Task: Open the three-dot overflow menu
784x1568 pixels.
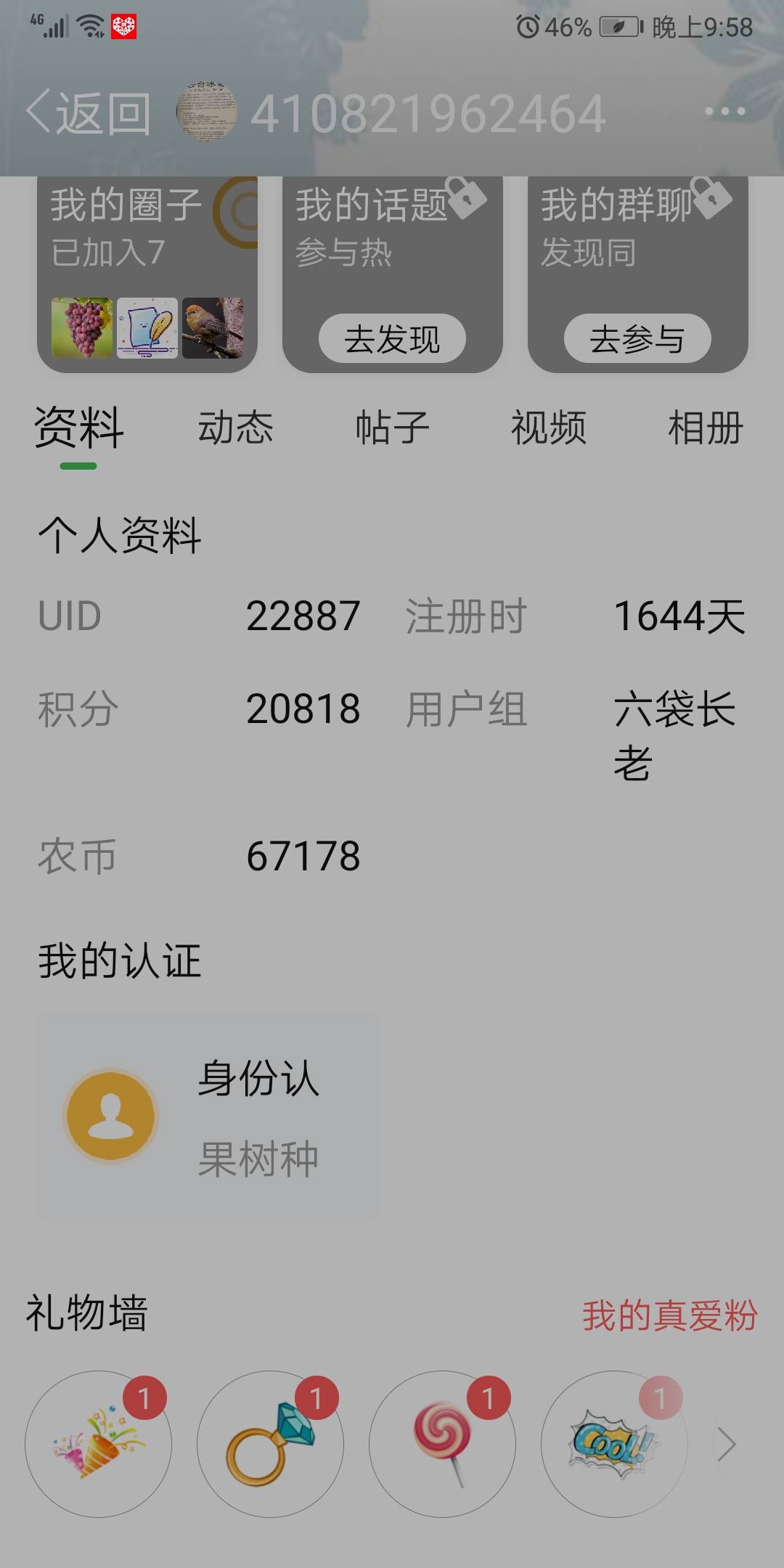Action: point(724,112)
